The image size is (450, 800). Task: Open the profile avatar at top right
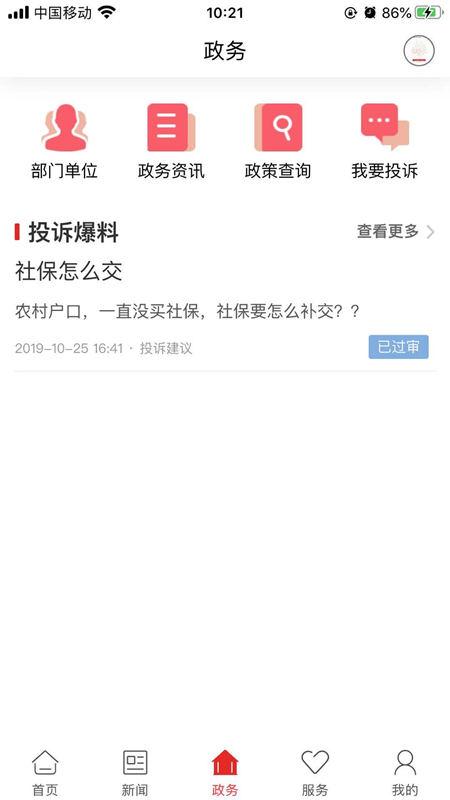point(419,51)
